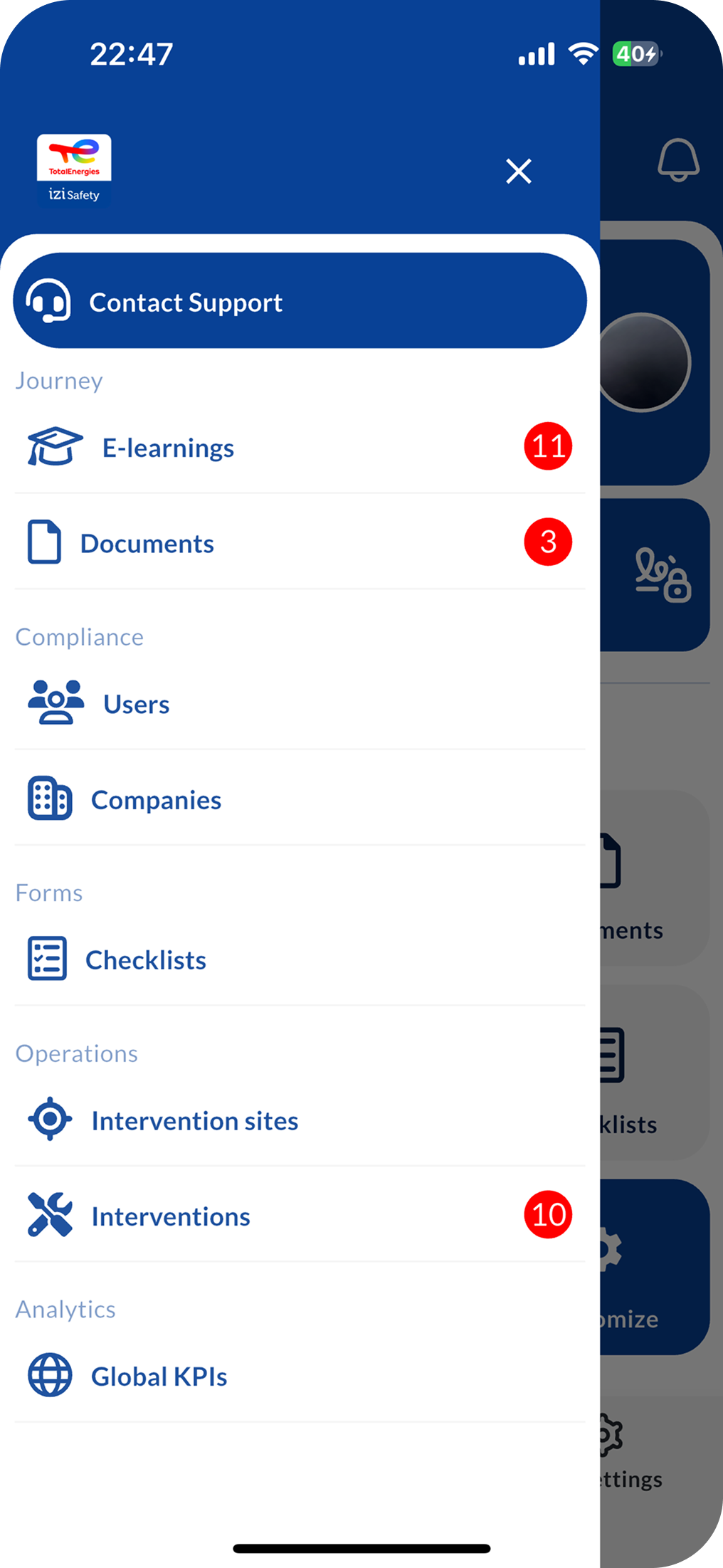The height and width of the screenshot is (1568, 723).
Task: Open the Documents menu item
Action: [x=300, y=542]
